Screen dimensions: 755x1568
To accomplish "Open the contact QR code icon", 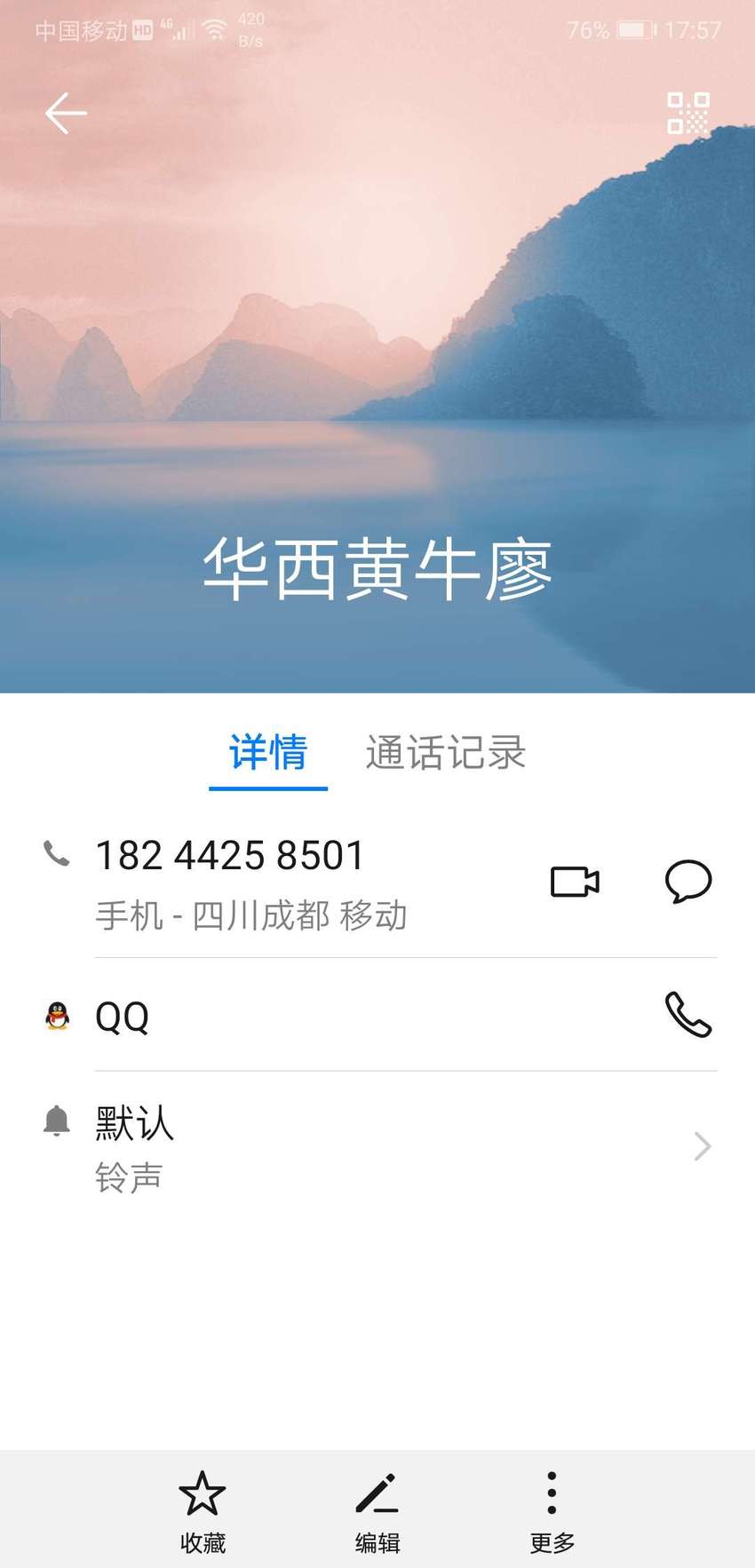I will pyautogui.click(x=688, y=114).
